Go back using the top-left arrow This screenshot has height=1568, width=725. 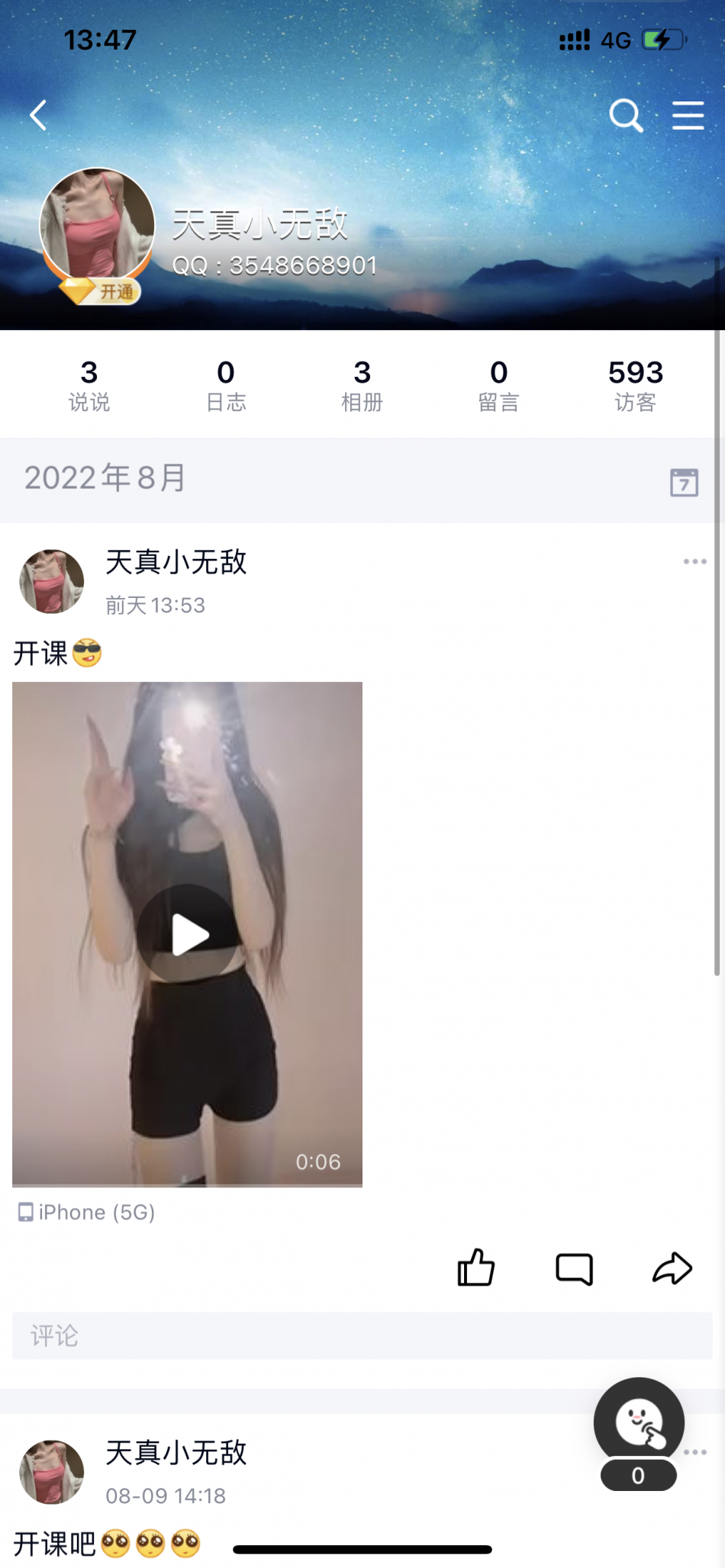[x=39, y=116]
